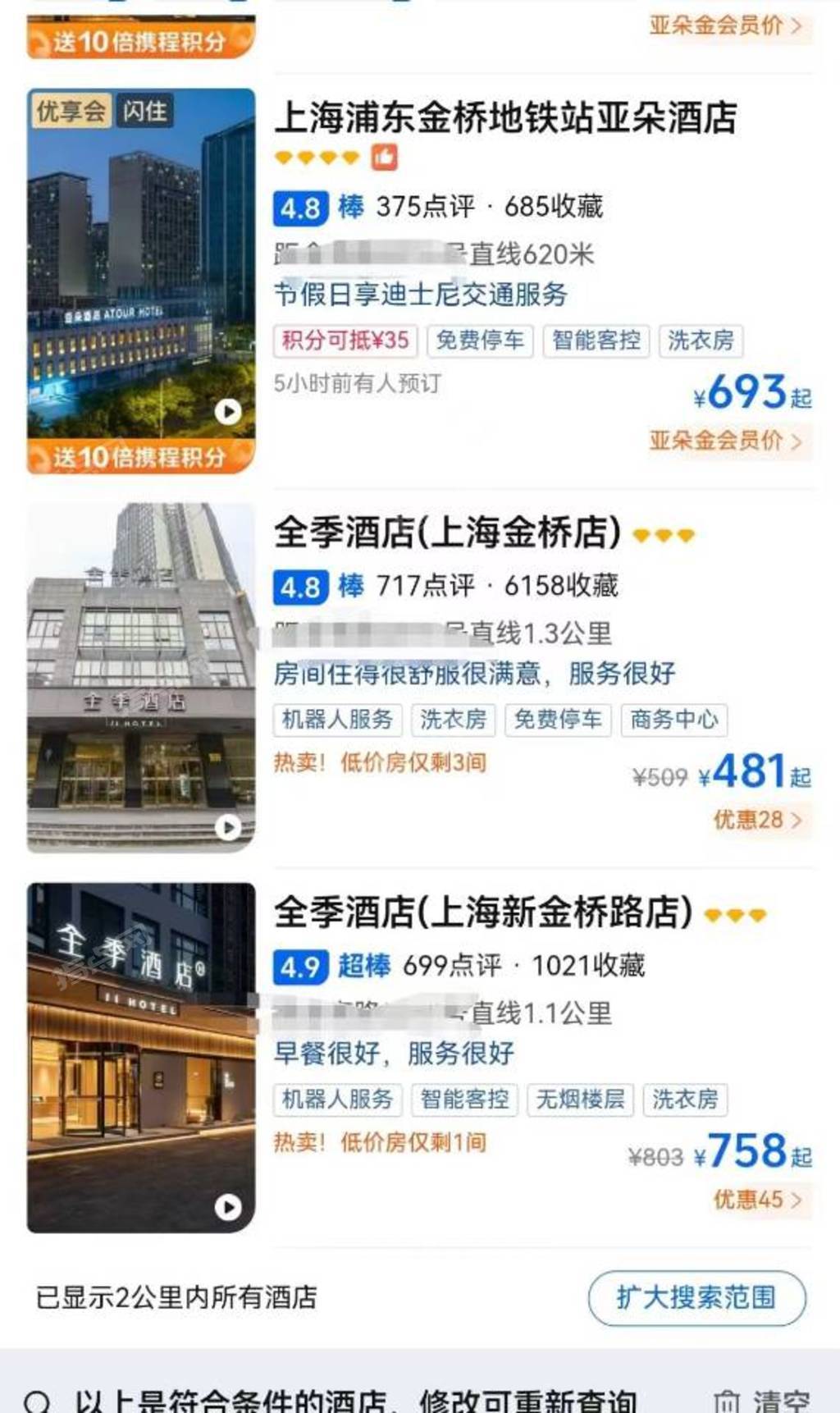Open 全季酒店(上海金桥店) listing

[447, 533]
